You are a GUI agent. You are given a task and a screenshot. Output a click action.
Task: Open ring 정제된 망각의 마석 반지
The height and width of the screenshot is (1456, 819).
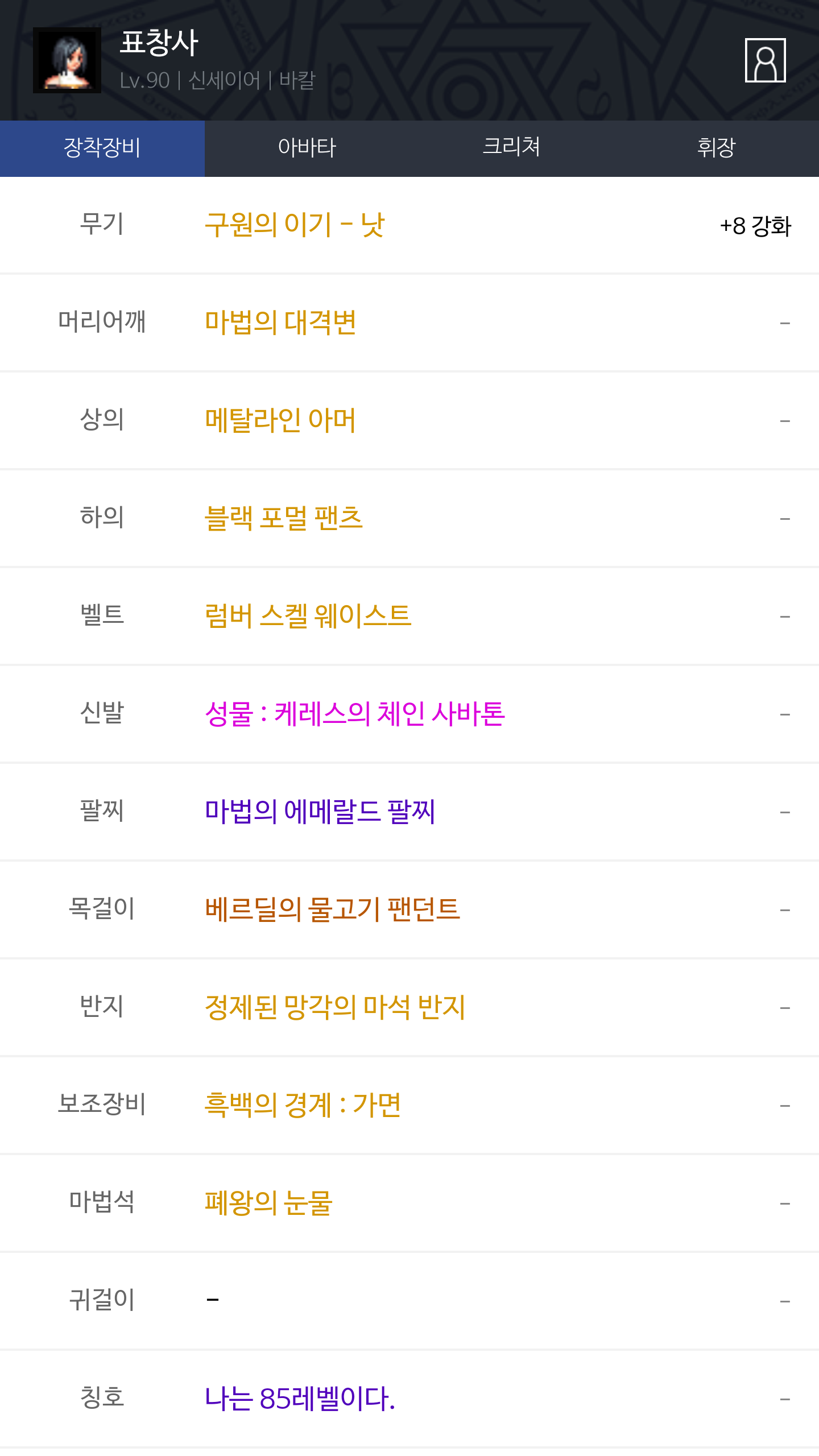pos(335,1007)
